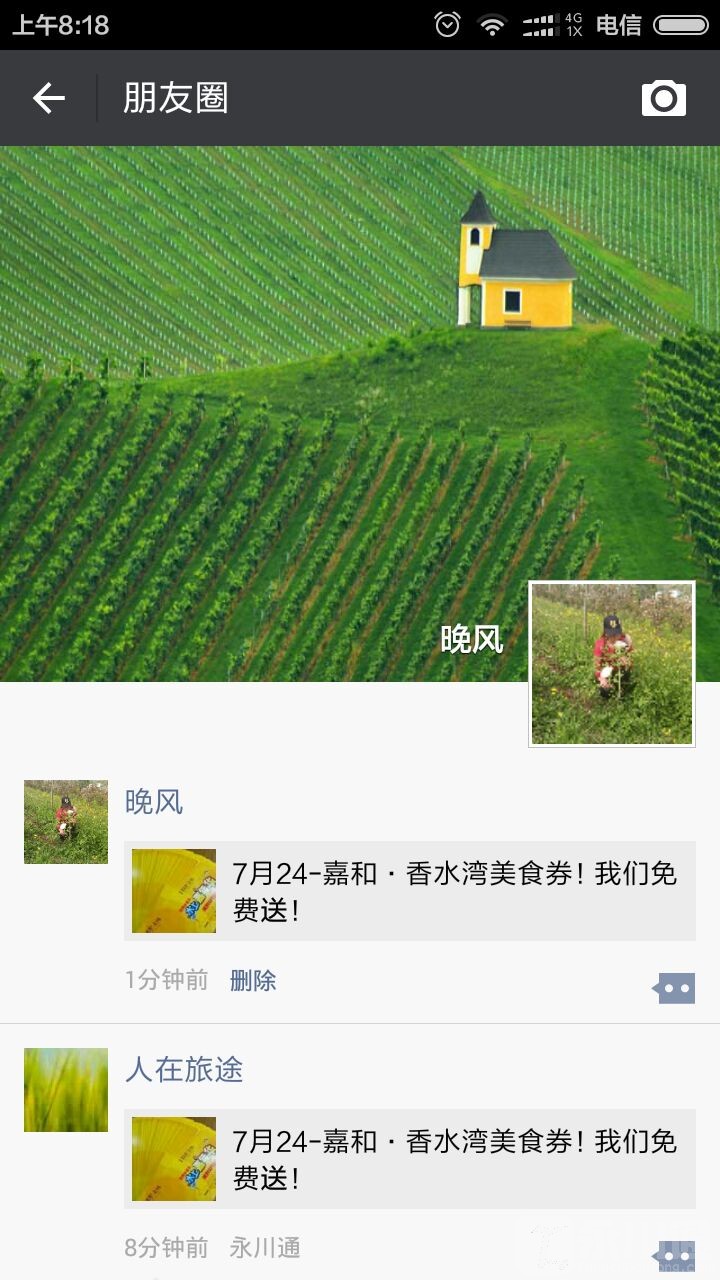Tap 人在旅途's profile avatar
The height and width of the screenshot is (1280, 720).
tap(65, 1089)
